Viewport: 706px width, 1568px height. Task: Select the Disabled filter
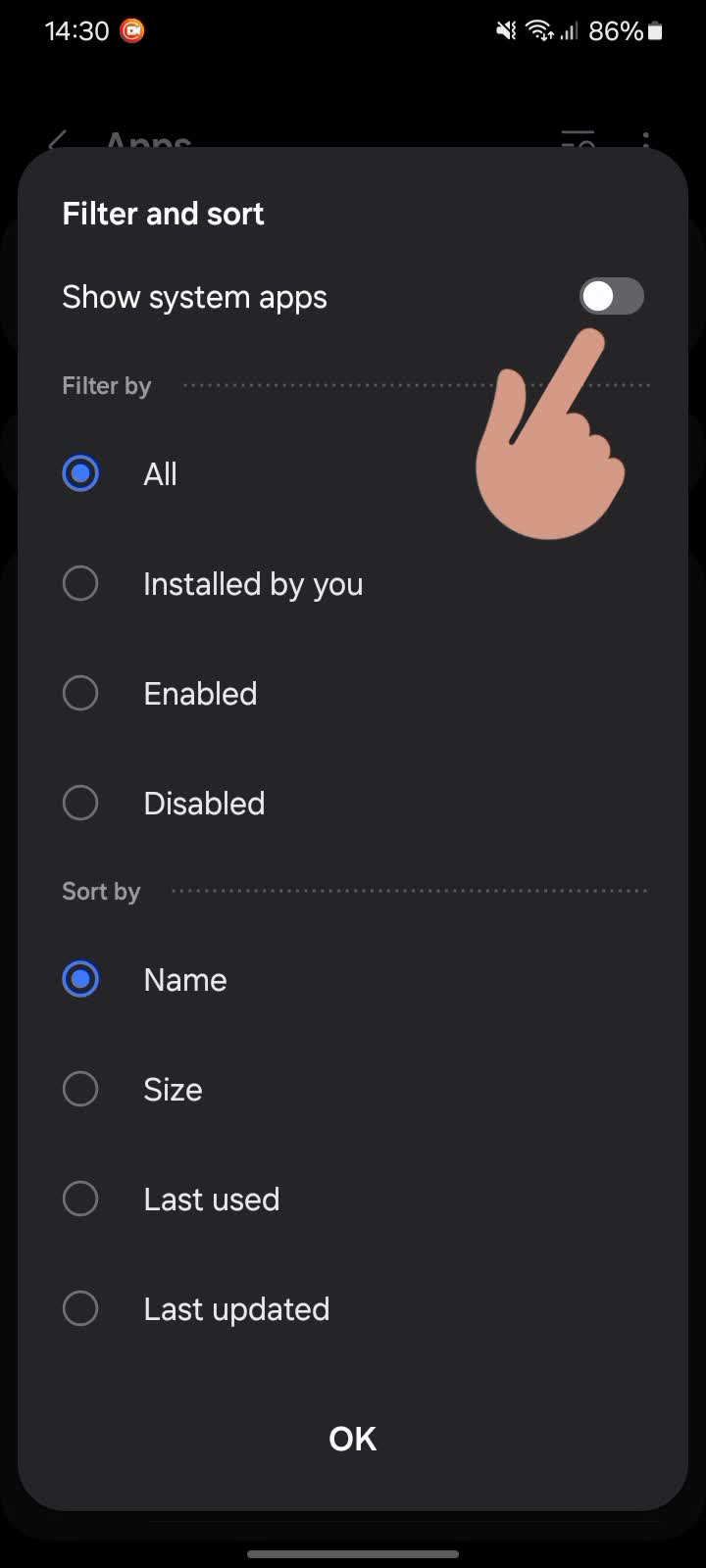[80, 804]
